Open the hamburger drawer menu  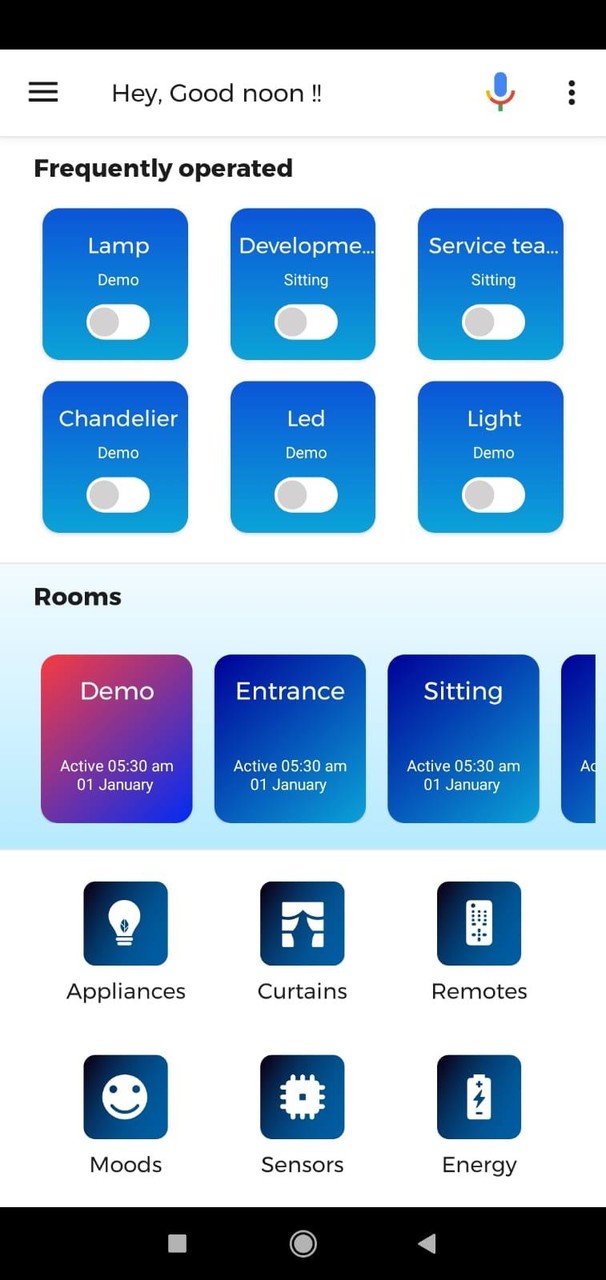click(43, 92)
